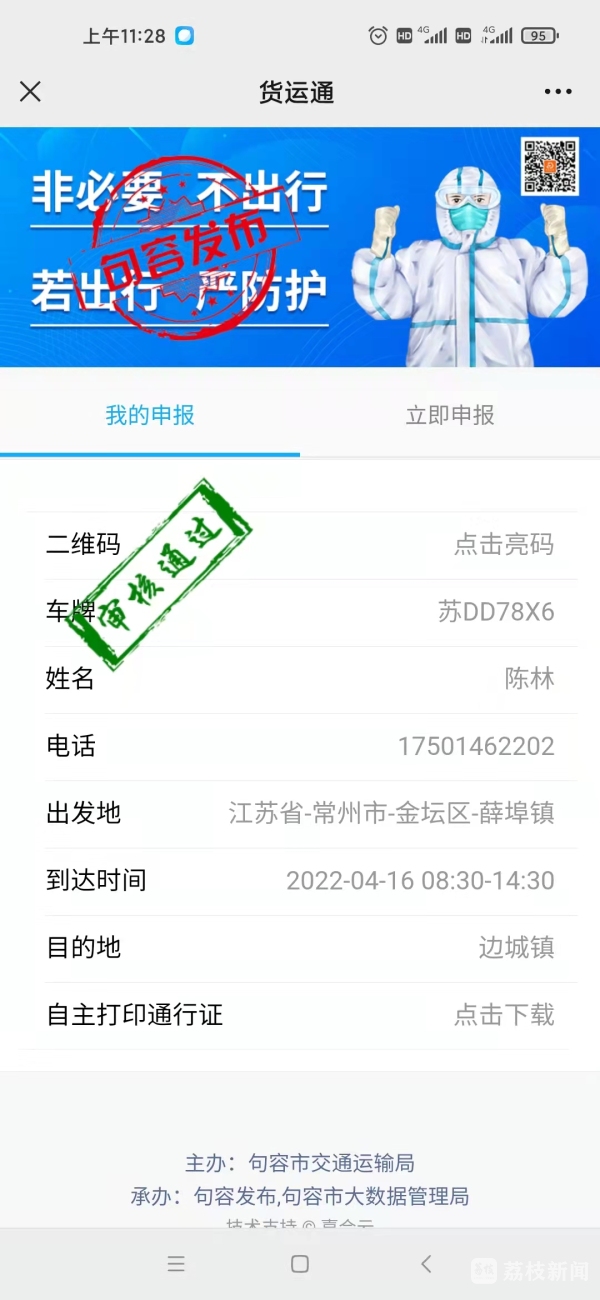Close the 货运通 page
Viewport: 600px width, 1300px height.
31,92
